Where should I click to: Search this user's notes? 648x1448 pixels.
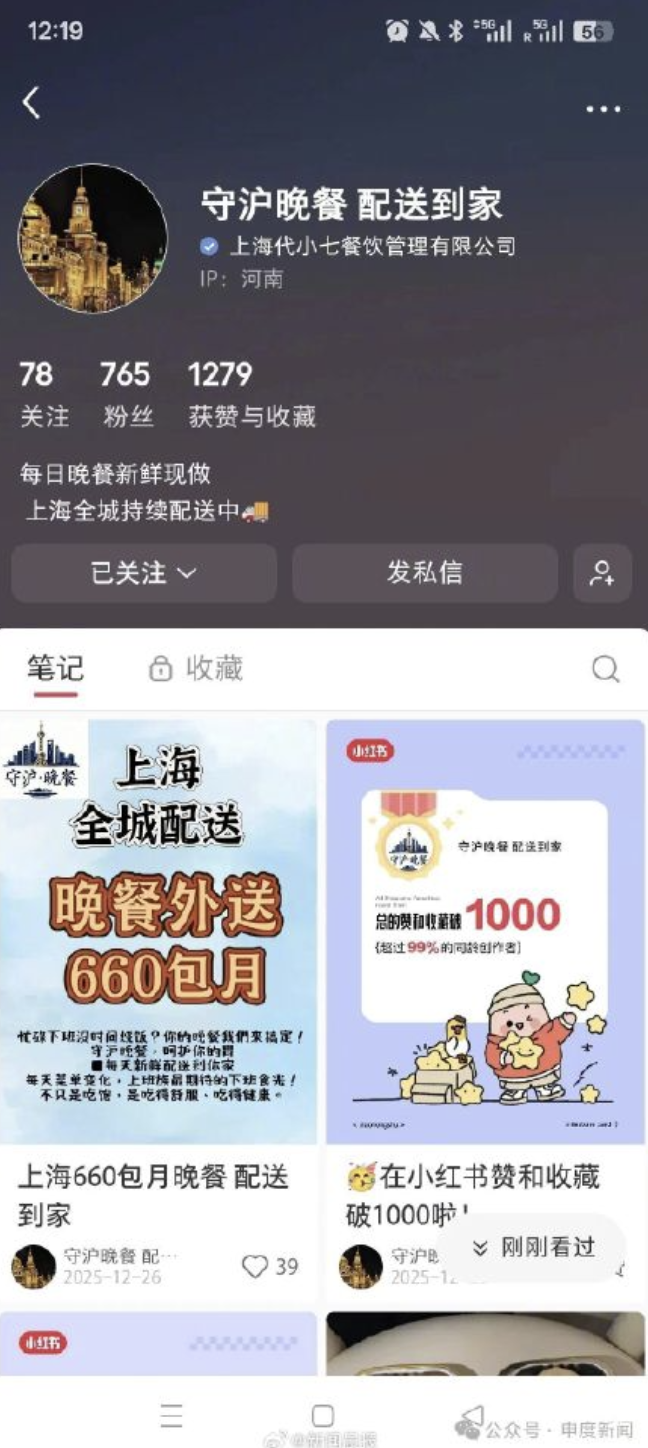605,668
